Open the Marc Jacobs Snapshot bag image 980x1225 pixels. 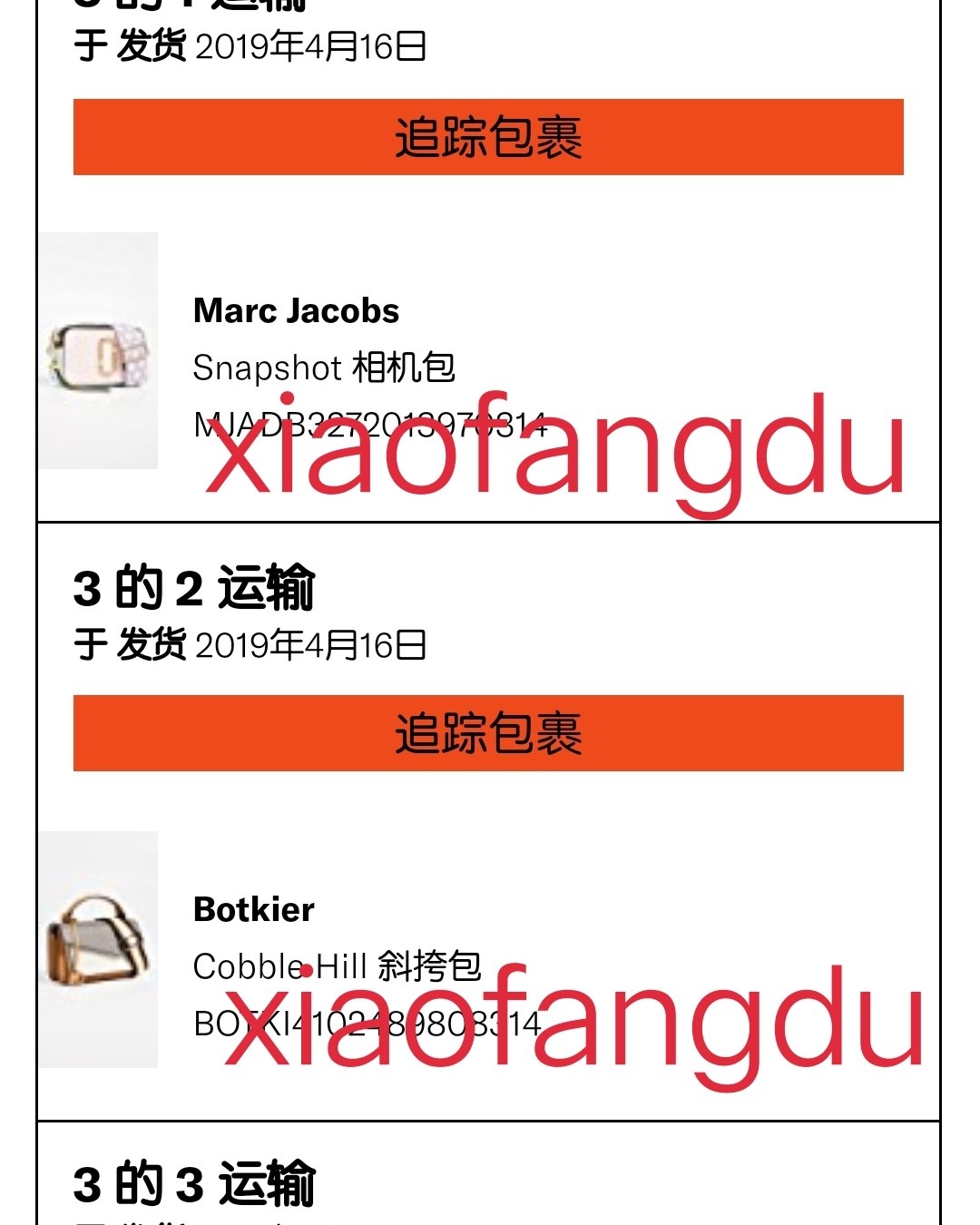[x=98, y=351]
